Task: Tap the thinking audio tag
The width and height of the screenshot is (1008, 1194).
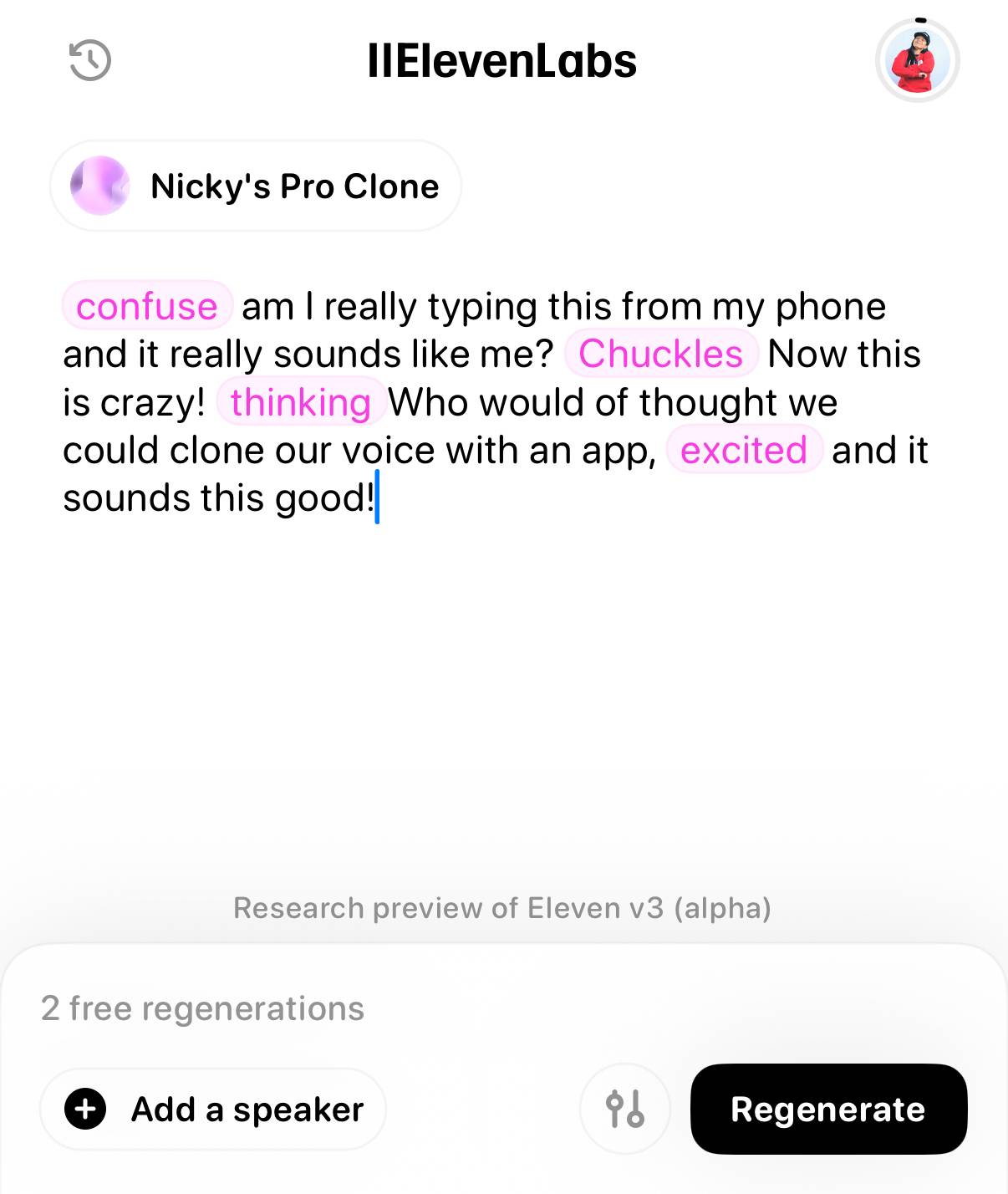Action: [301, 402]
